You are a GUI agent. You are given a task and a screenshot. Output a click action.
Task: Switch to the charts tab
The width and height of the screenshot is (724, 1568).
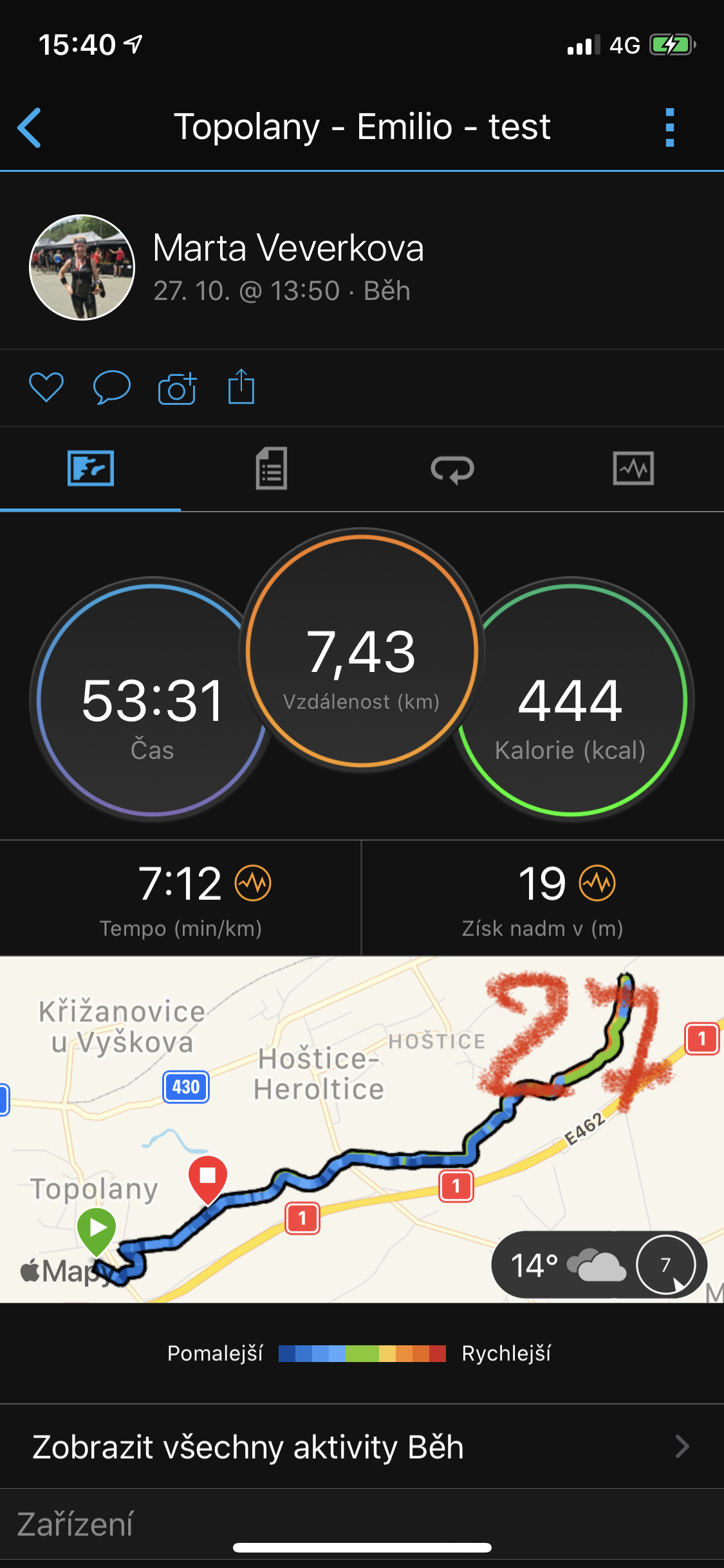click(x=633, y=469)
